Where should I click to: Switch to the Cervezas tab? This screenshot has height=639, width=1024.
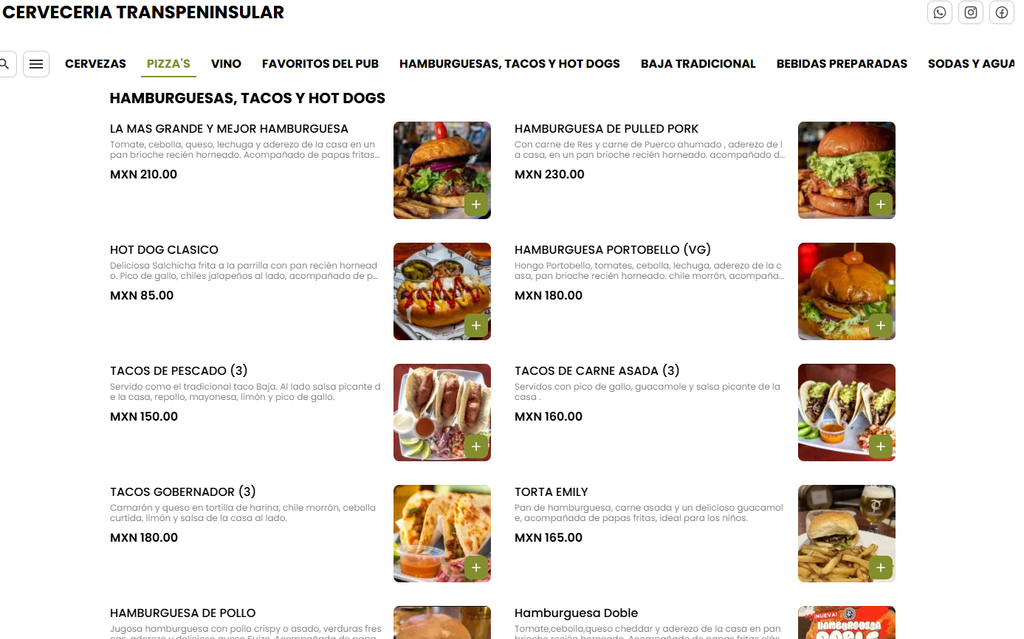tap(95, 64)
